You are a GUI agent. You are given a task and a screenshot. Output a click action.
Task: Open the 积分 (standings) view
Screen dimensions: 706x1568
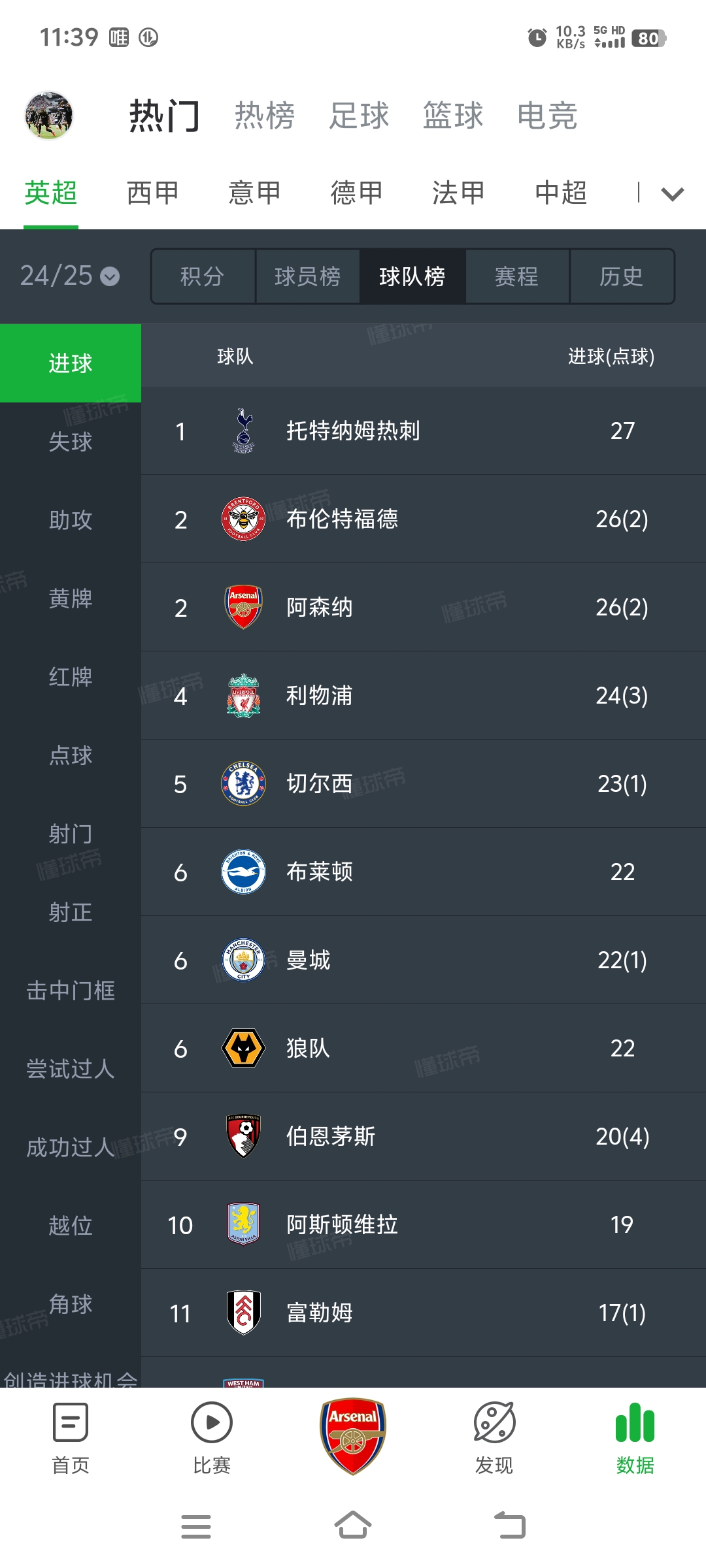click(x=202, y=276)
